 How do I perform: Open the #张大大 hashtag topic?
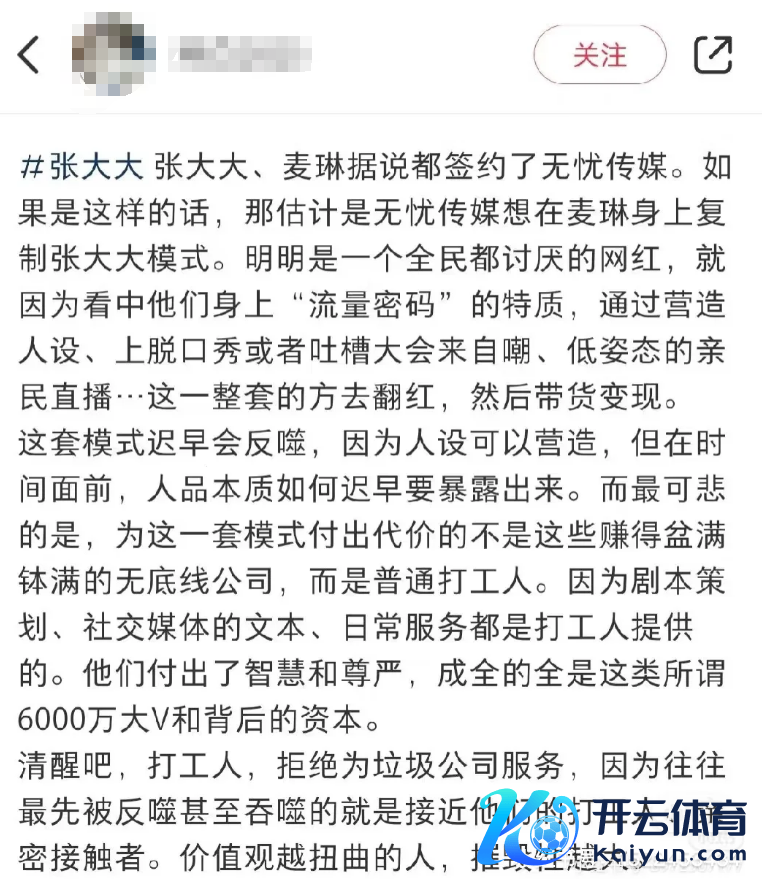click(82, 165)
